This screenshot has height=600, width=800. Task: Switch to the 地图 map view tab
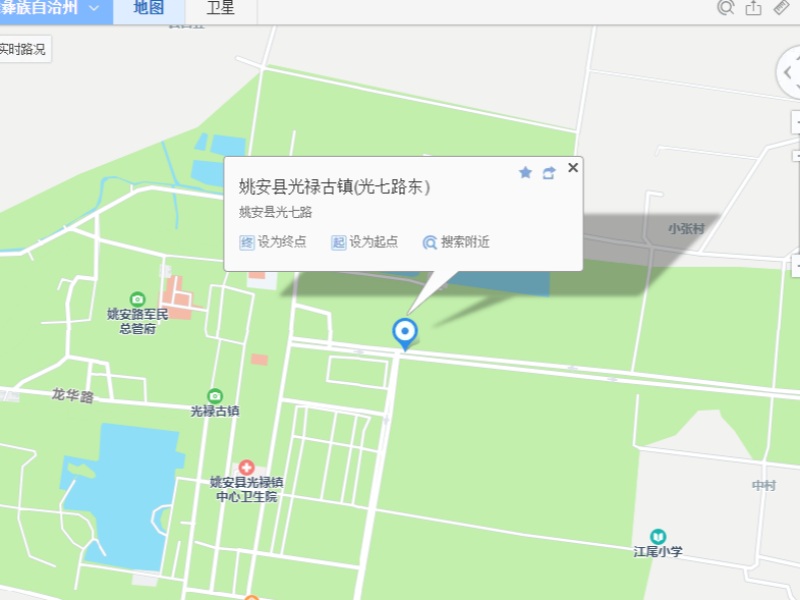[x=148, y=8]
